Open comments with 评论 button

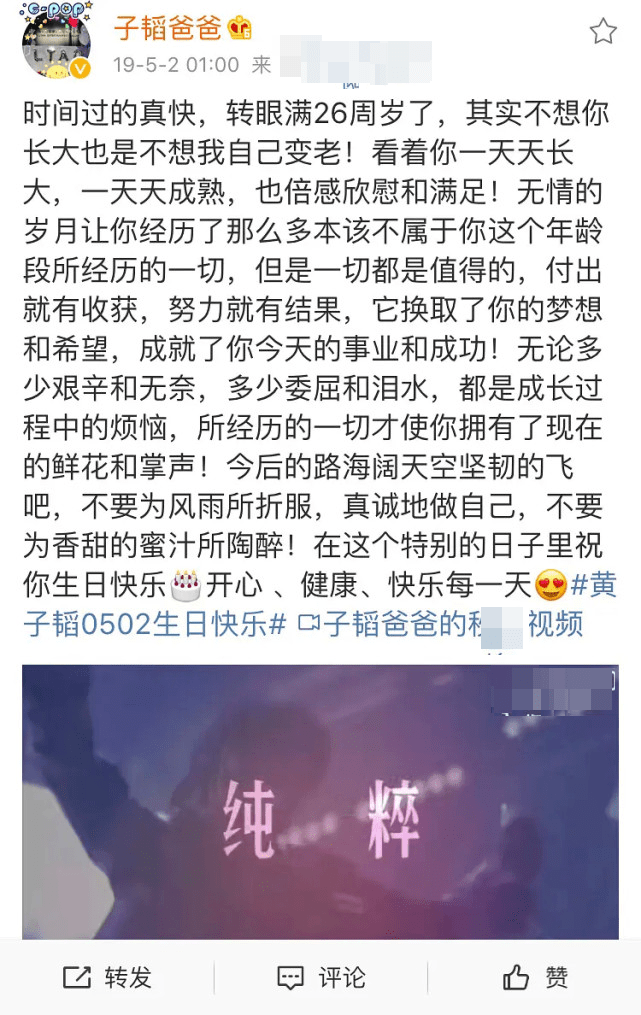[x=321, y=977]
